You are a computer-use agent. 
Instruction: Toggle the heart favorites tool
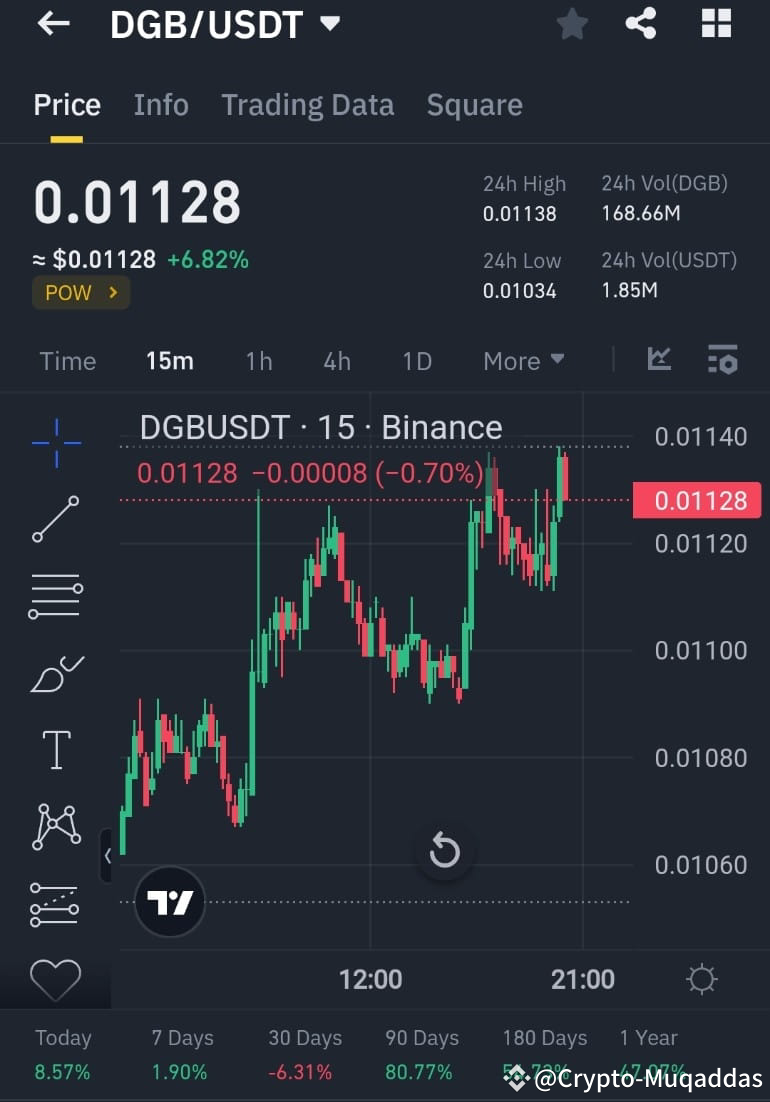pos(55,980)
